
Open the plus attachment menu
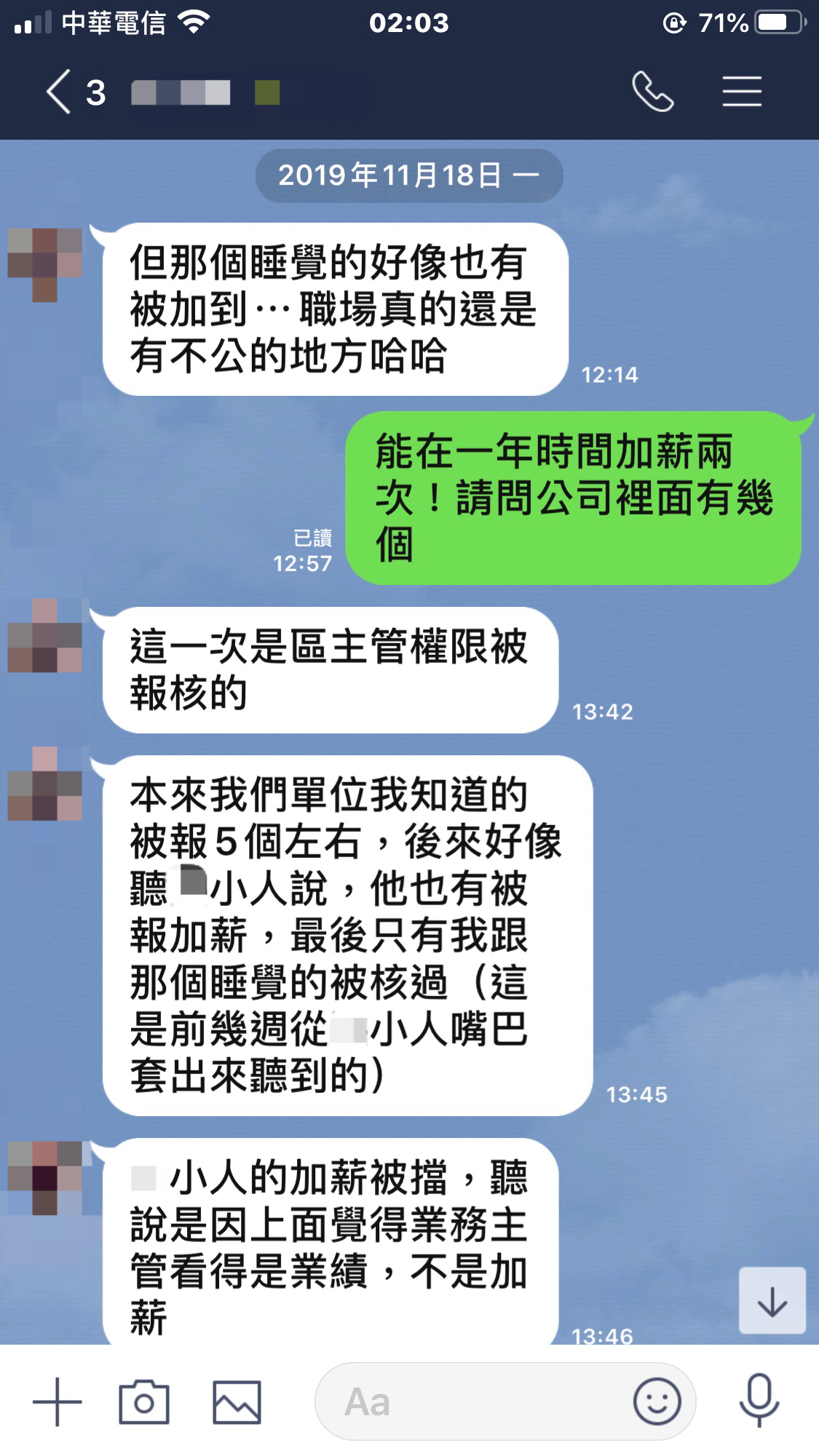click(57, 1401)
